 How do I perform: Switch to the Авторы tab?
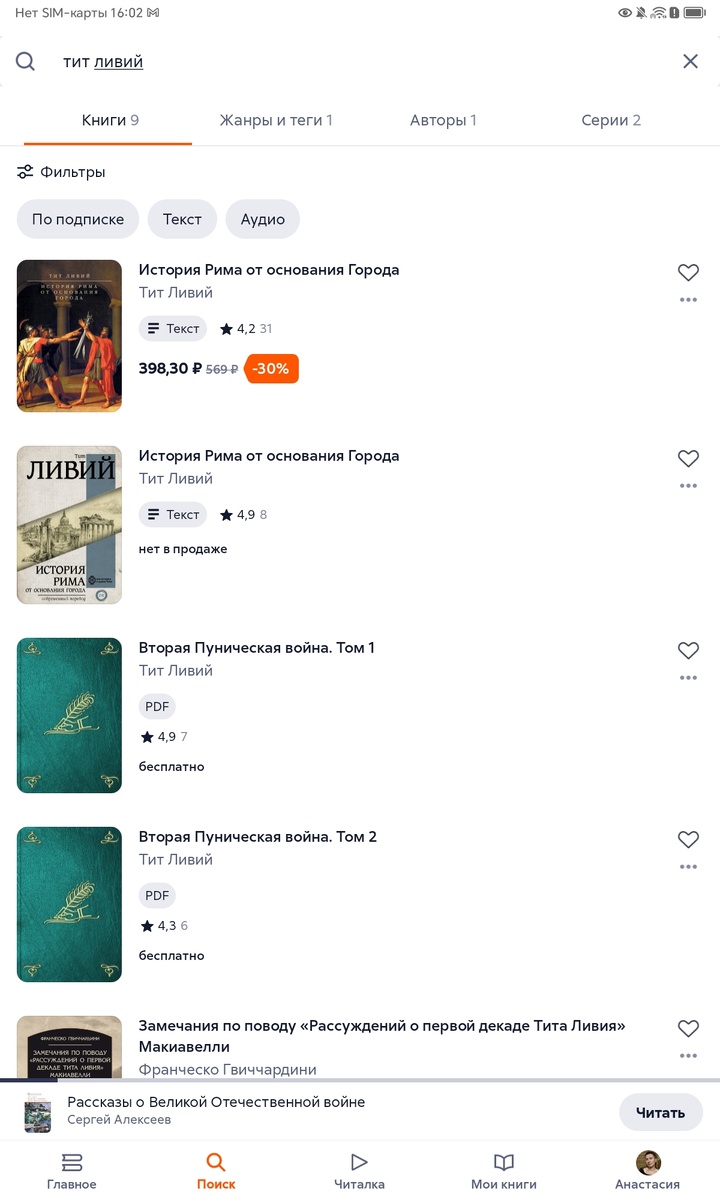click(443, 119)
